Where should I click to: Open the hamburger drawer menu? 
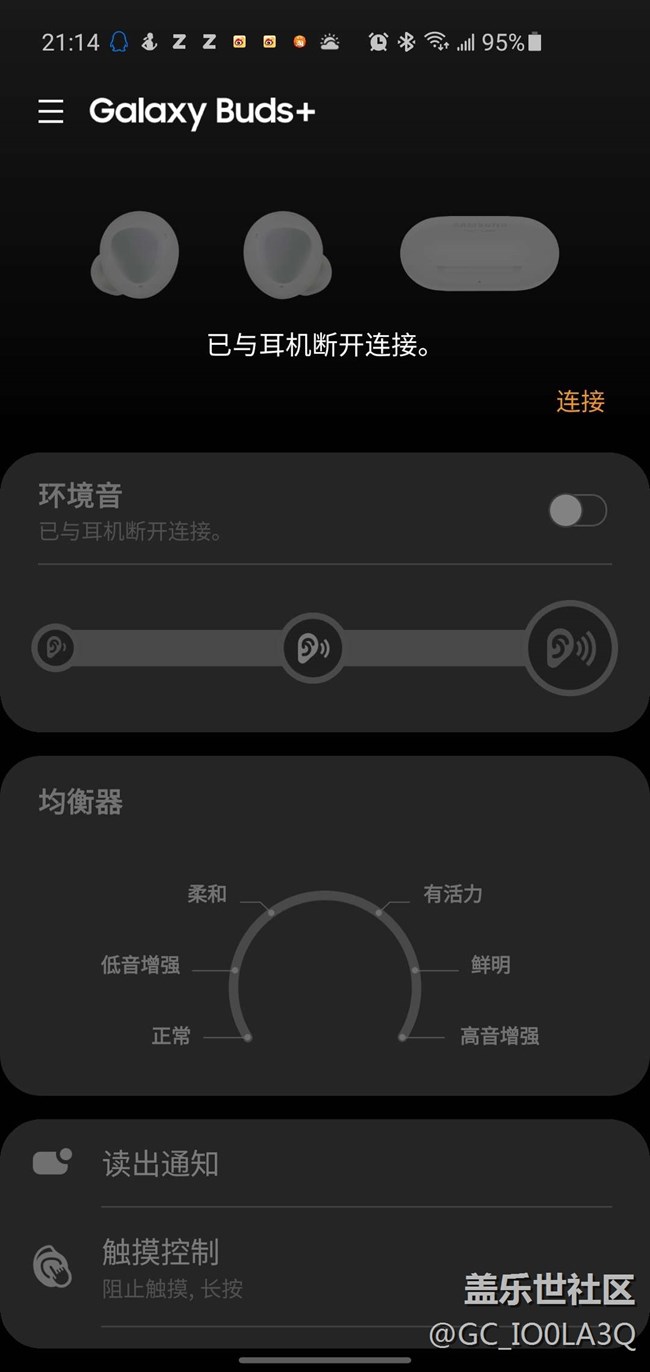[x=51, y=111]
